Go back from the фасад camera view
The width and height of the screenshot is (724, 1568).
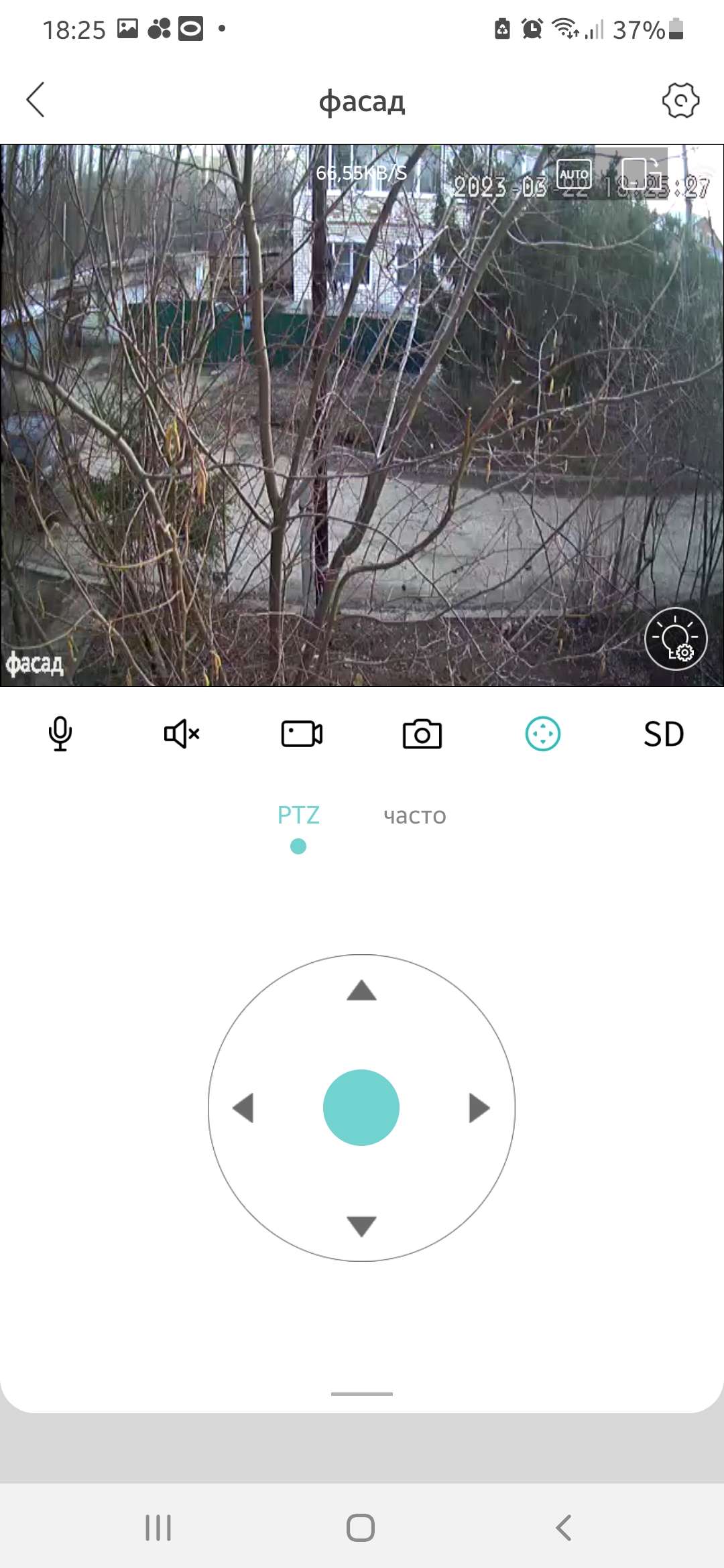pos(36,100)
